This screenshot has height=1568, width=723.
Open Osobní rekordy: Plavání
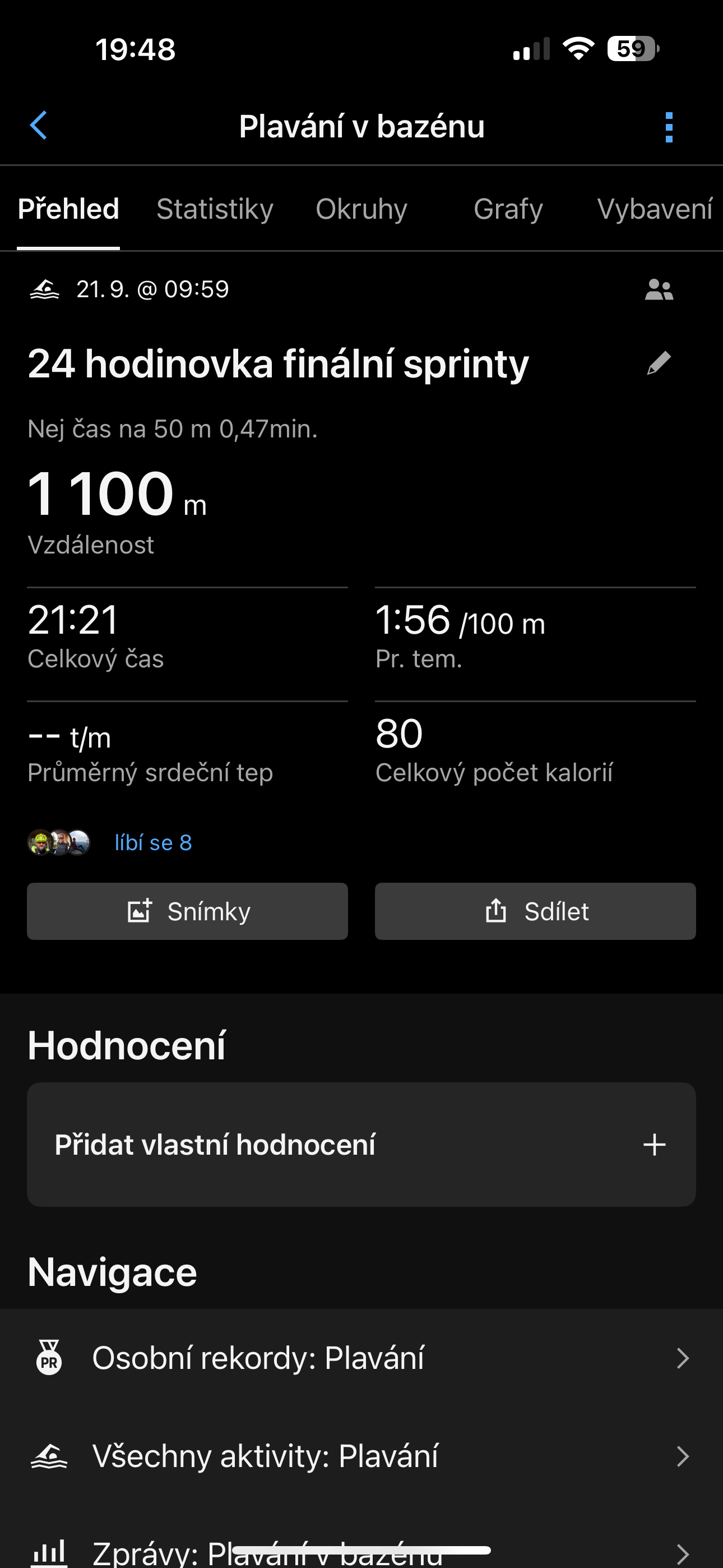pyautogui.click(x=361, y=1358)
